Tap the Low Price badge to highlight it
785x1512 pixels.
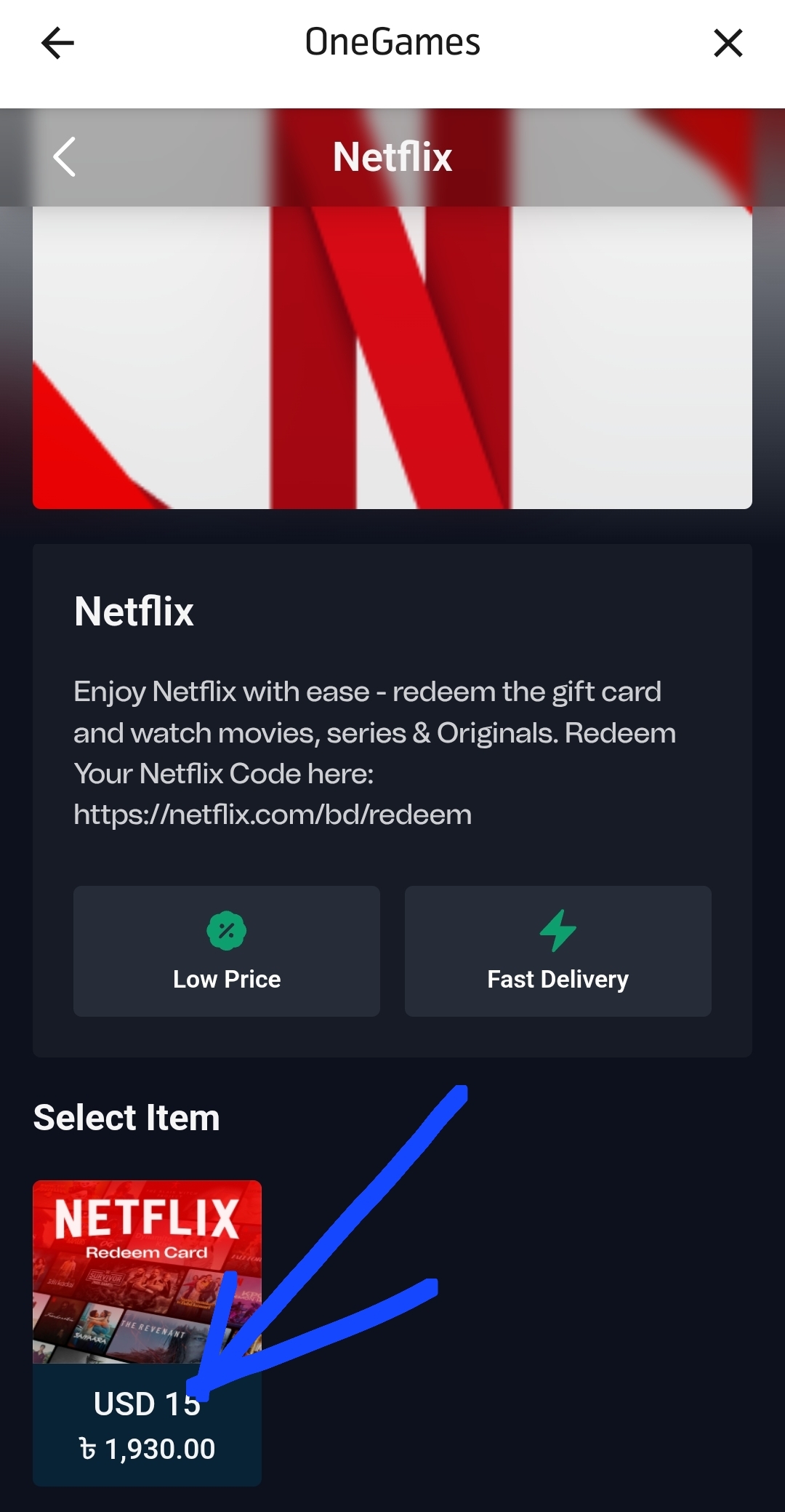226,951
